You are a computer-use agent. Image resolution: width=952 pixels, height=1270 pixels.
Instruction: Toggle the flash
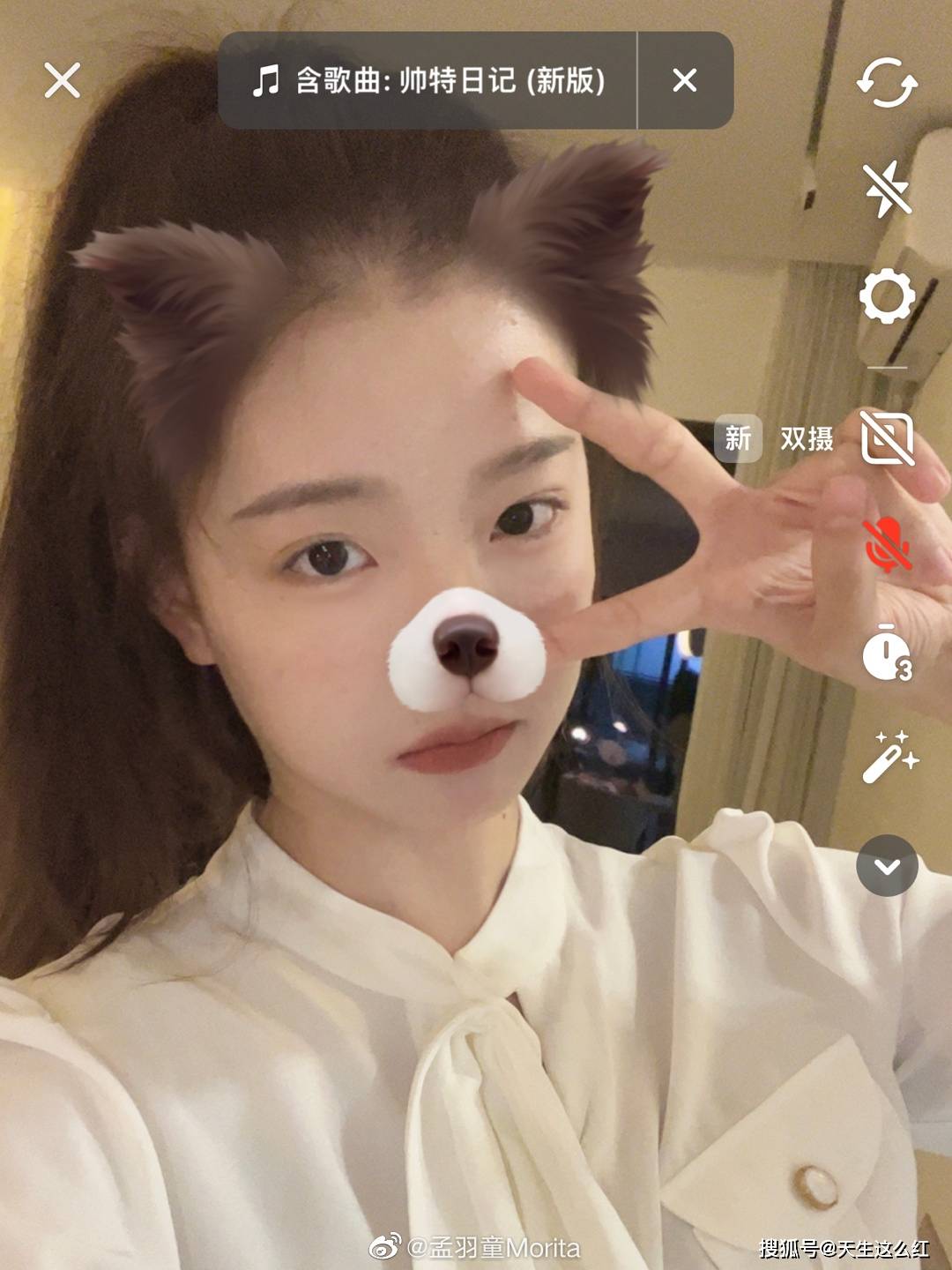[x=887, y=188]
